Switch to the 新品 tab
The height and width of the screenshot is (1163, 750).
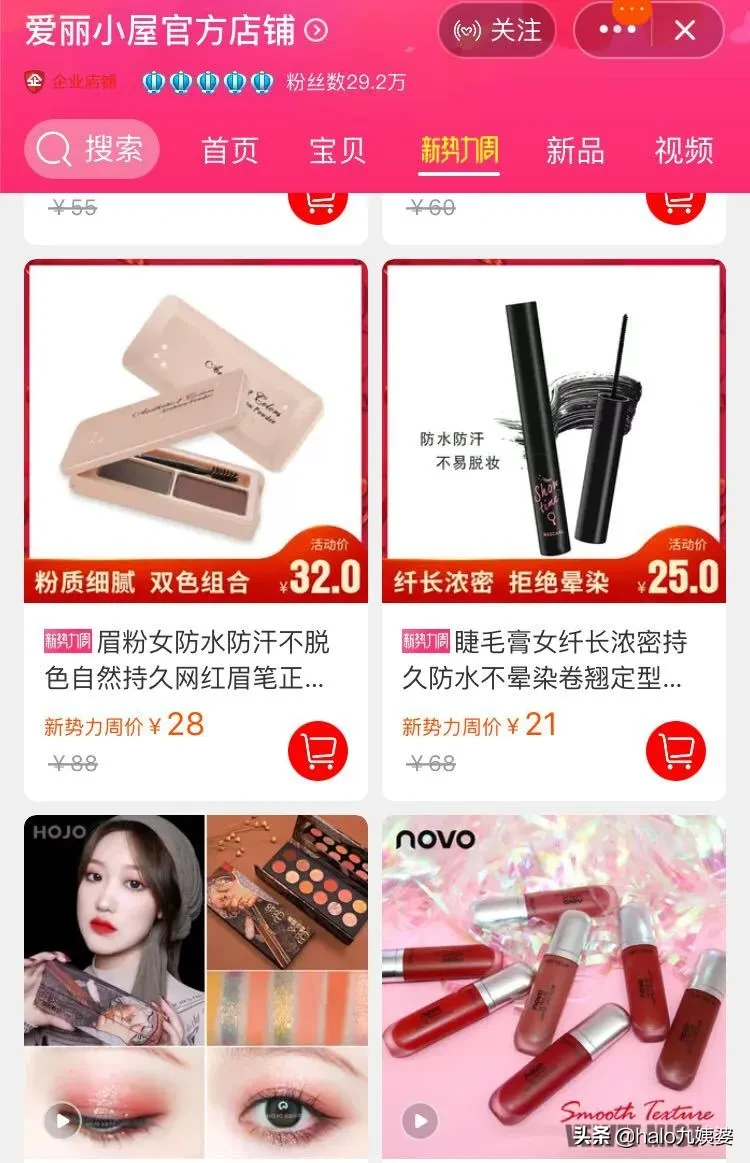tap(574, 150)
